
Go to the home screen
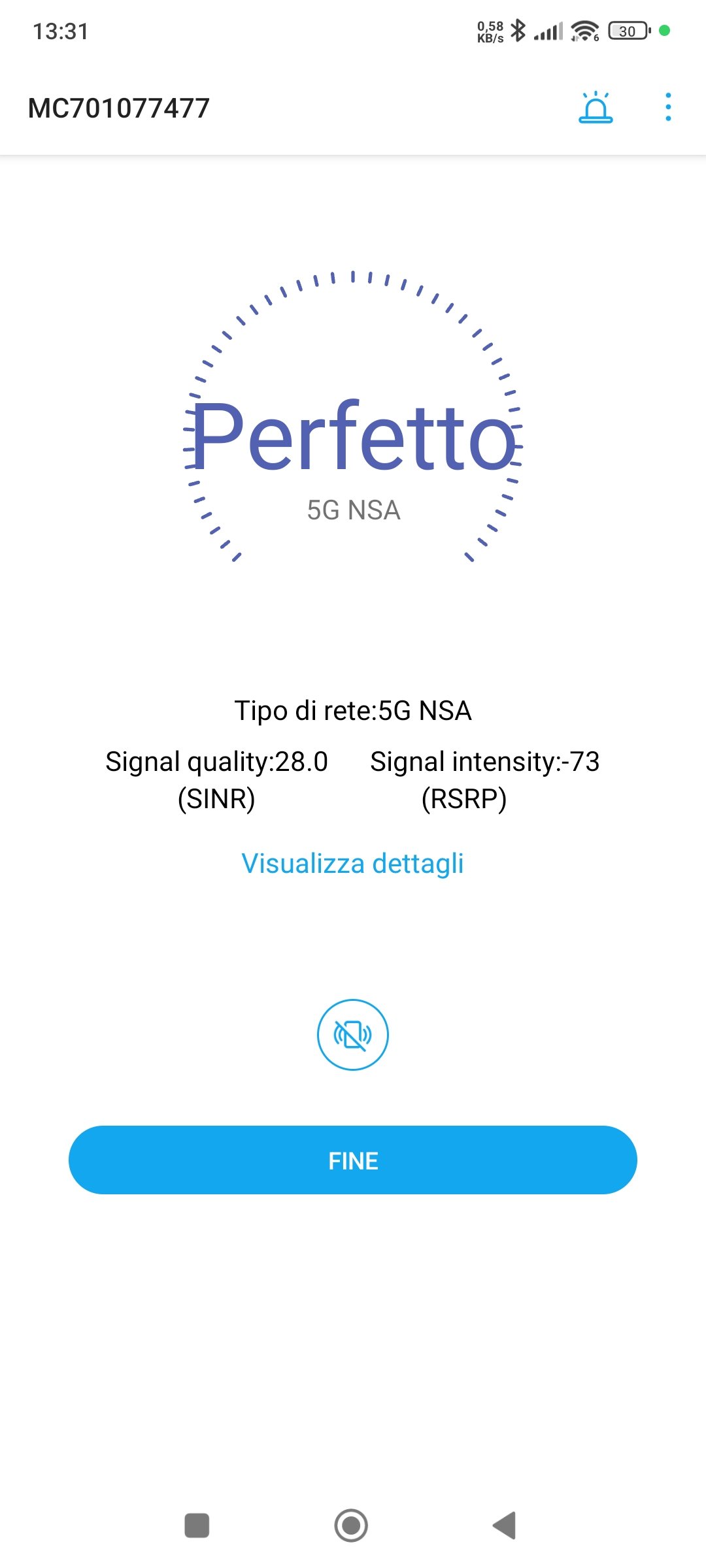351,1526
